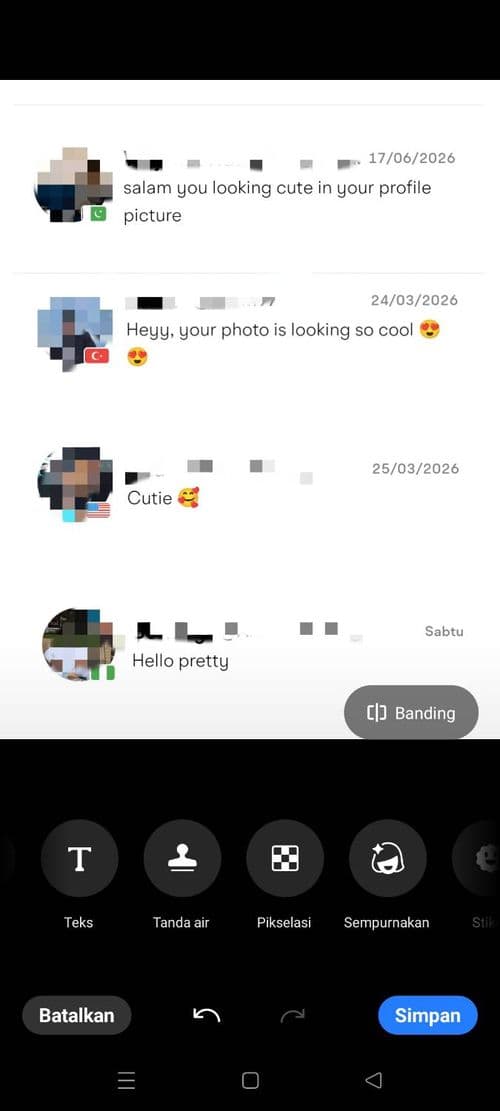Screen dimensions: 500x1111
Task: Open the Sempurnakan enhancement tool
Action: click(x=387, y=858)
